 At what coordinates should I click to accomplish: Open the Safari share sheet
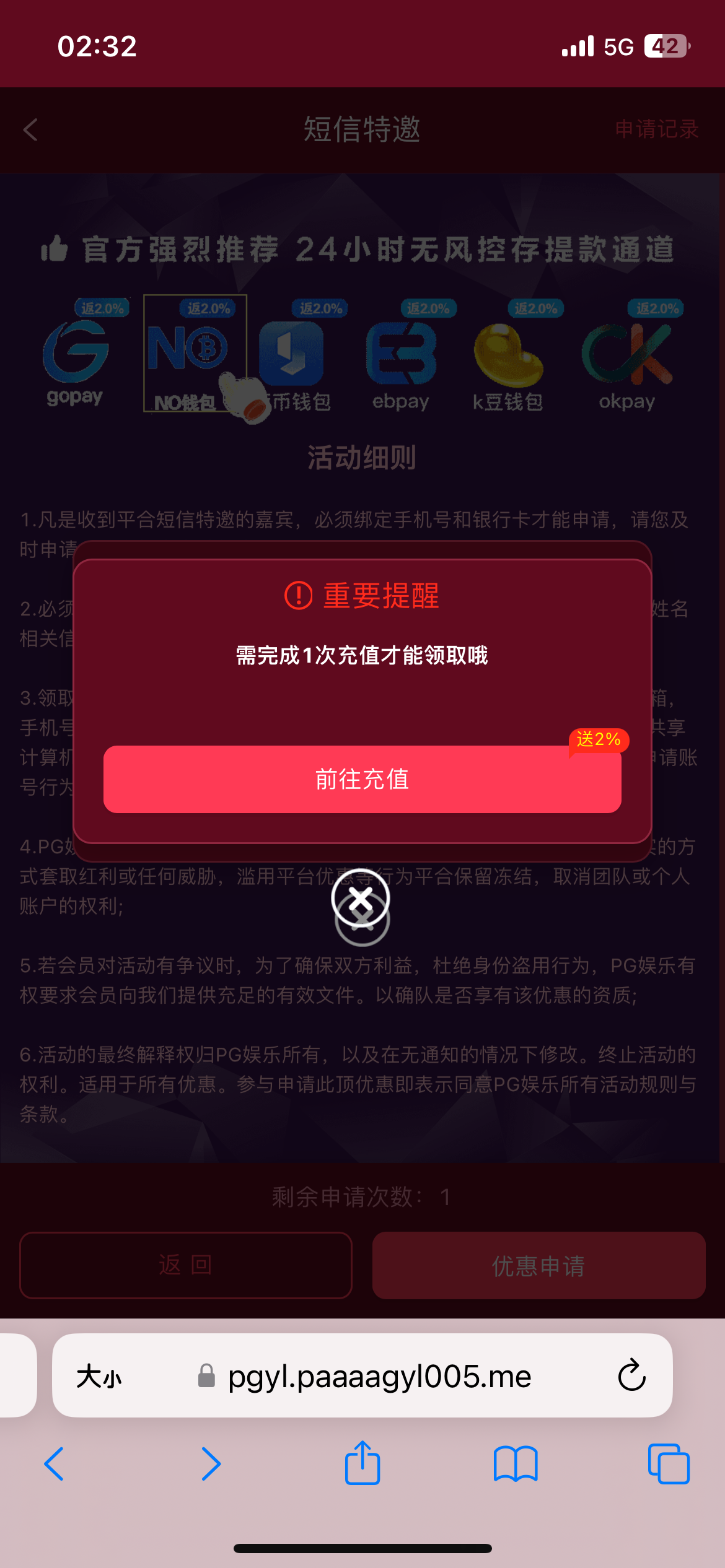tap(362, 1464)
